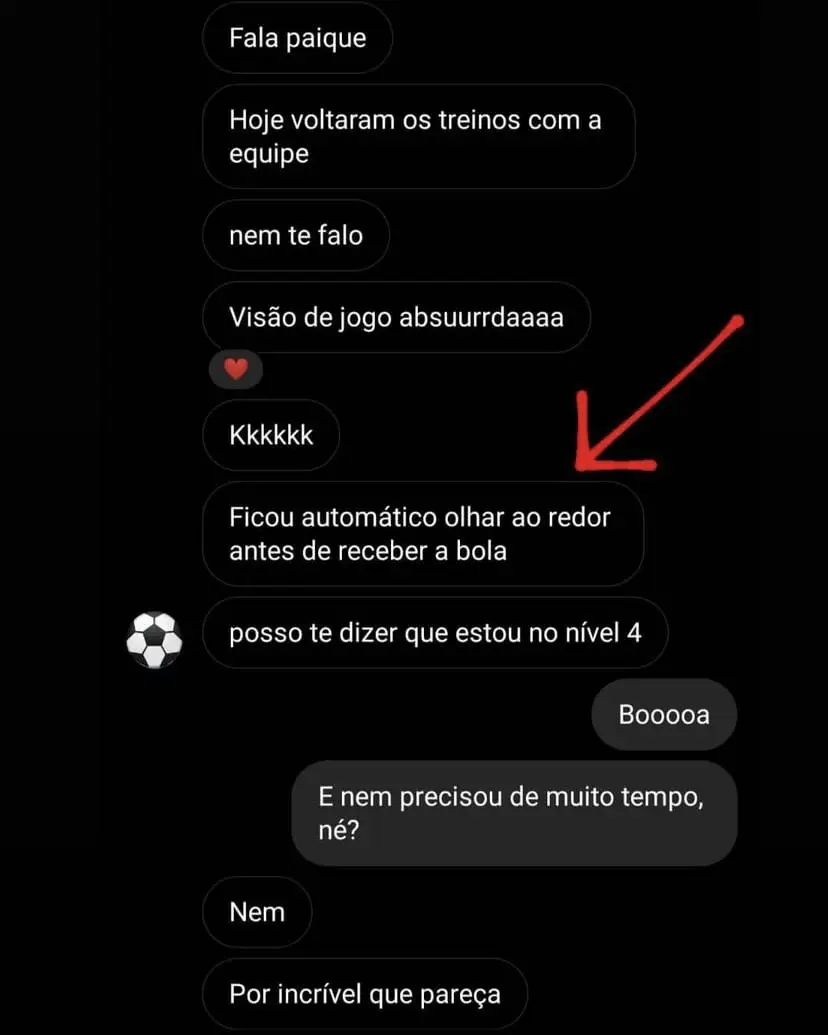Image resolution: width=828 pixels, height=1035 pixels.
Task: Open the soccer ball profile picture
Action: [154, 640]
